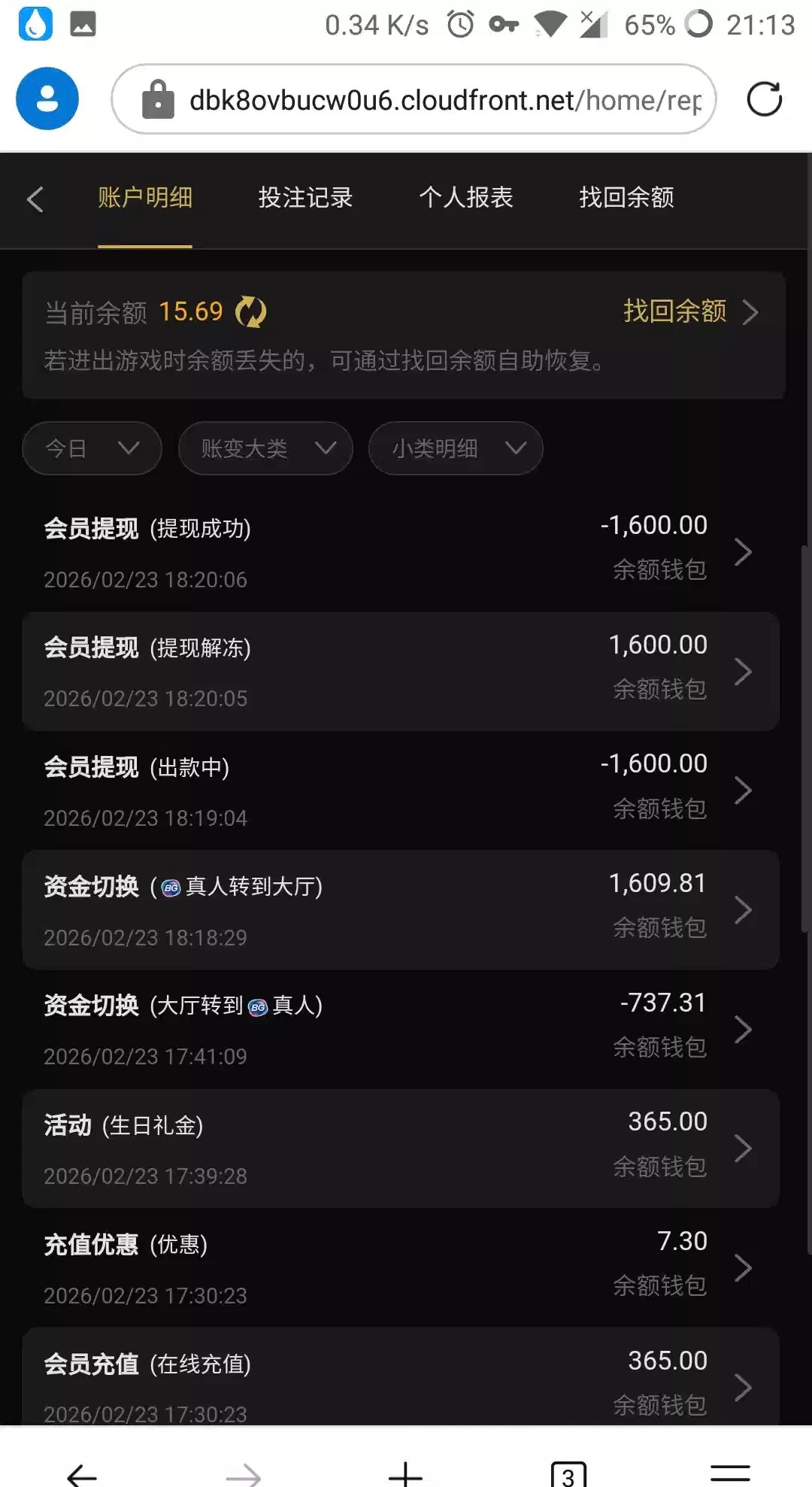The height and width of the screenshot is (1487, 812).
Task: Go back using the top-left arrow
Action: [x=35, y=199]
